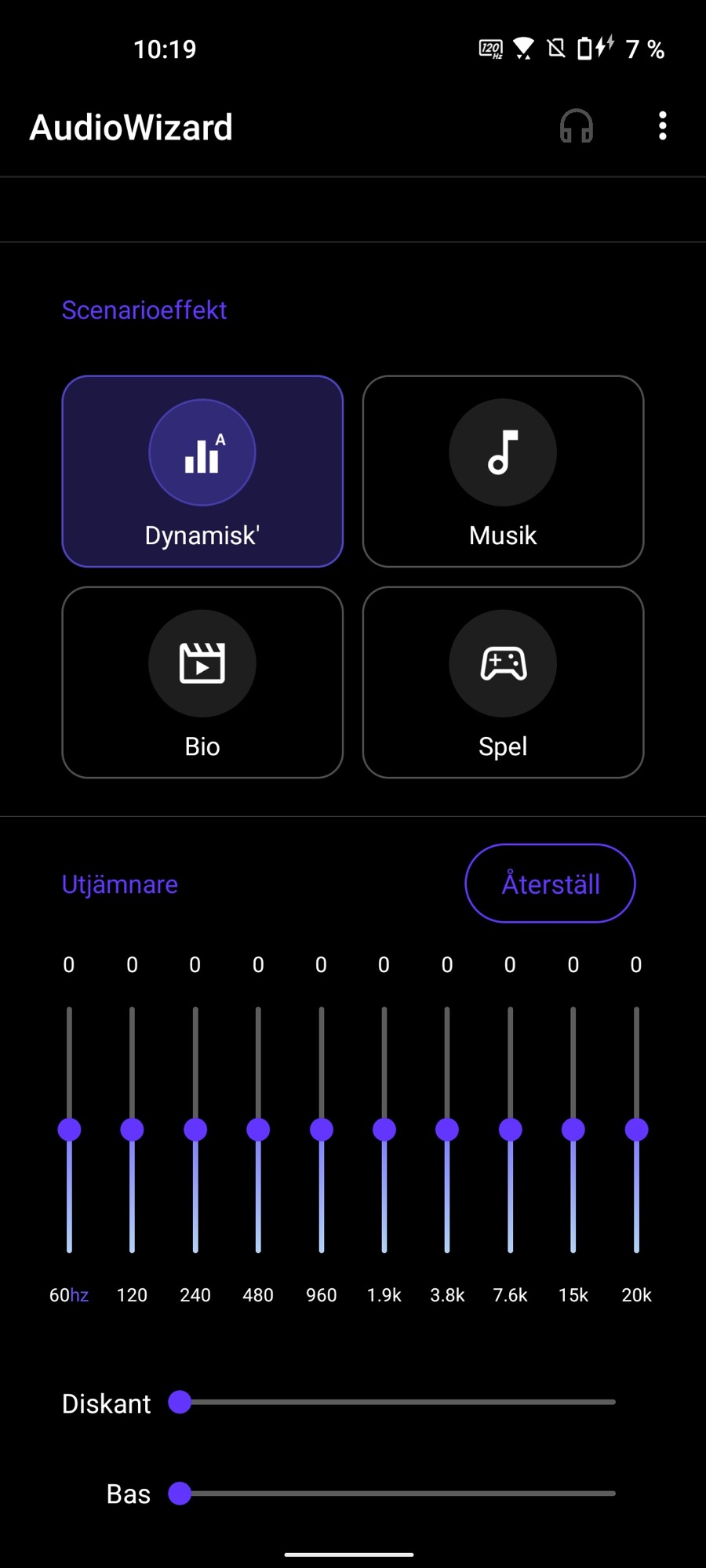Choose the Bio scenario effect
Screen dimensions: 706x1568
point(202,682)
